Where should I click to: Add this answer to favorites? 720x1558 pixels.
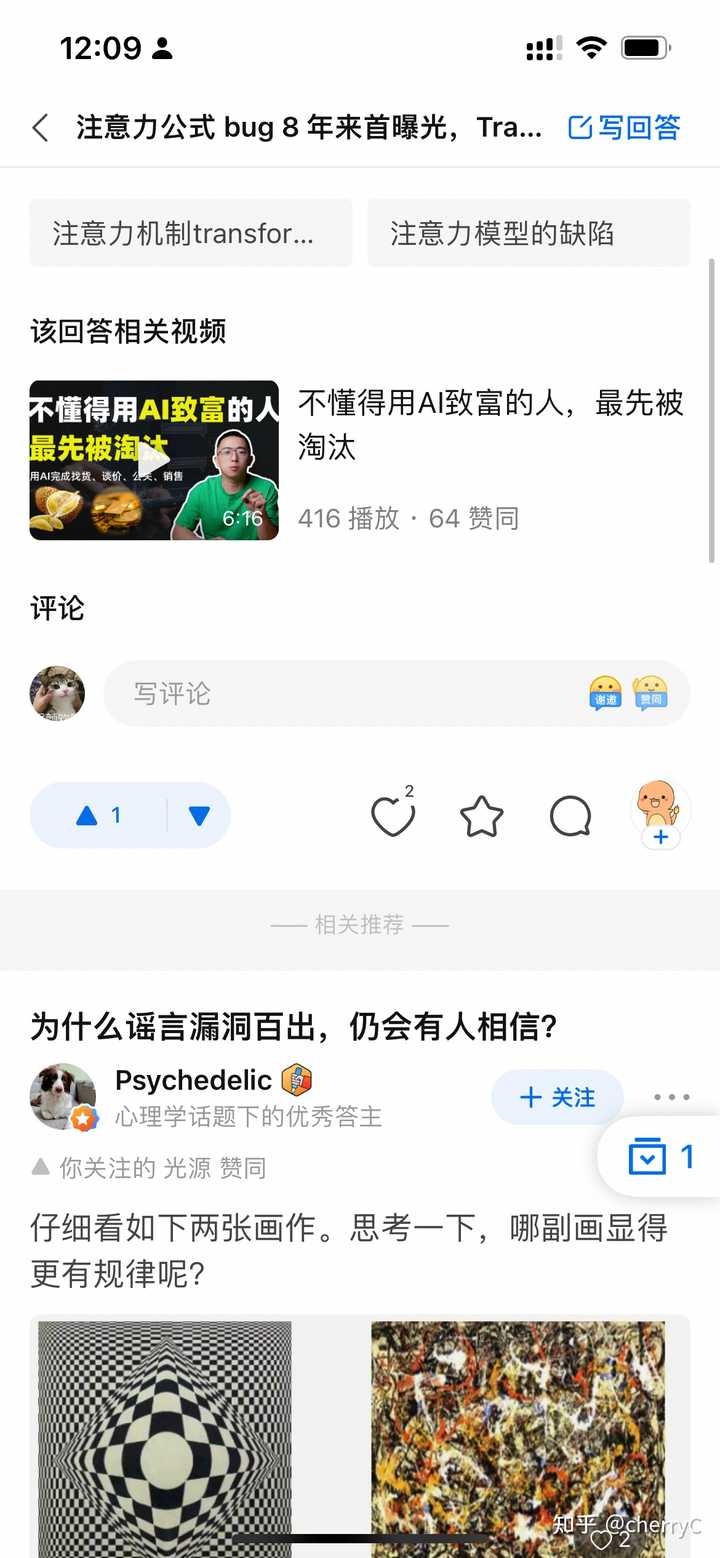(x=481, y=817)
